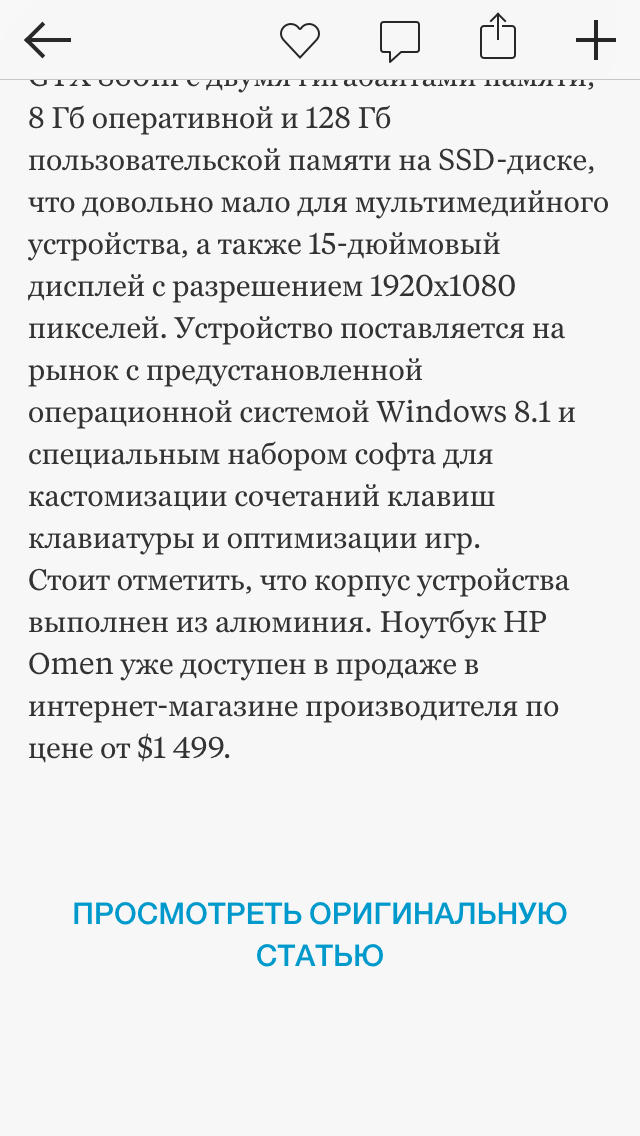The height and width of the screenshot is (1136, 640).
Task: Share this article
Action: 498,36
